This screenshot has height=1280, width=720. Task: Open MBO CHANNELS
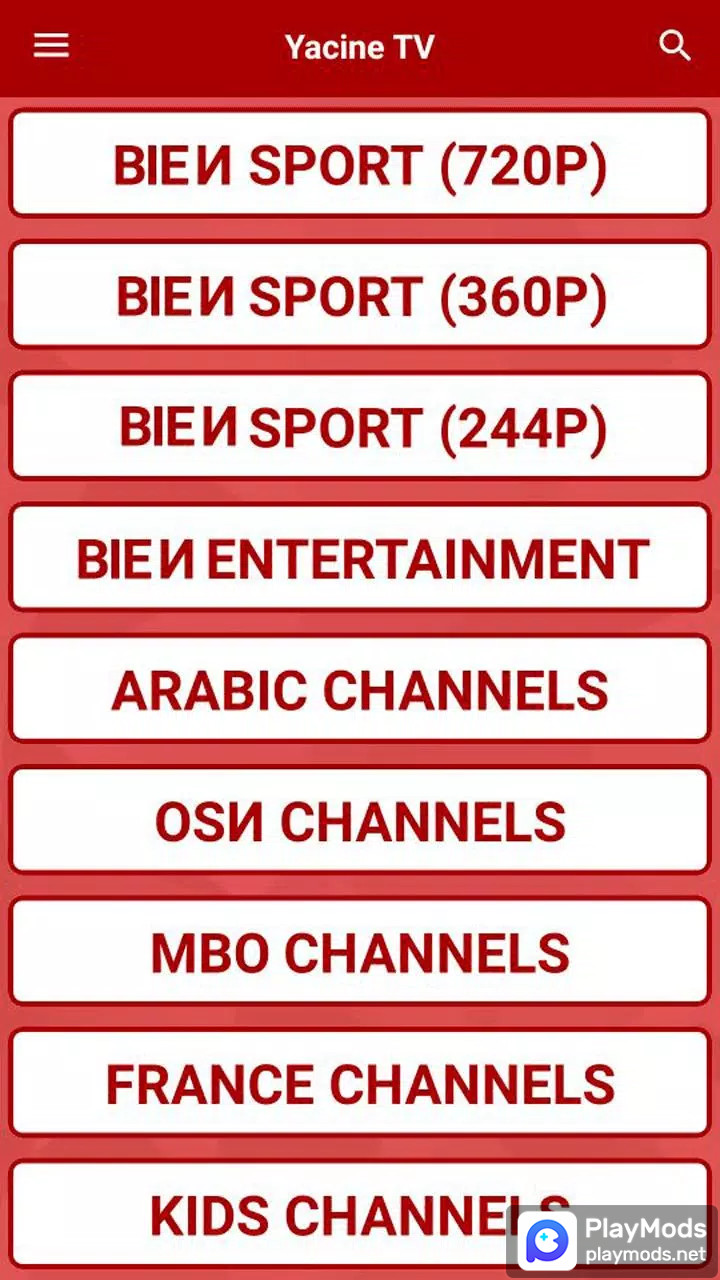tap(360, 951)
